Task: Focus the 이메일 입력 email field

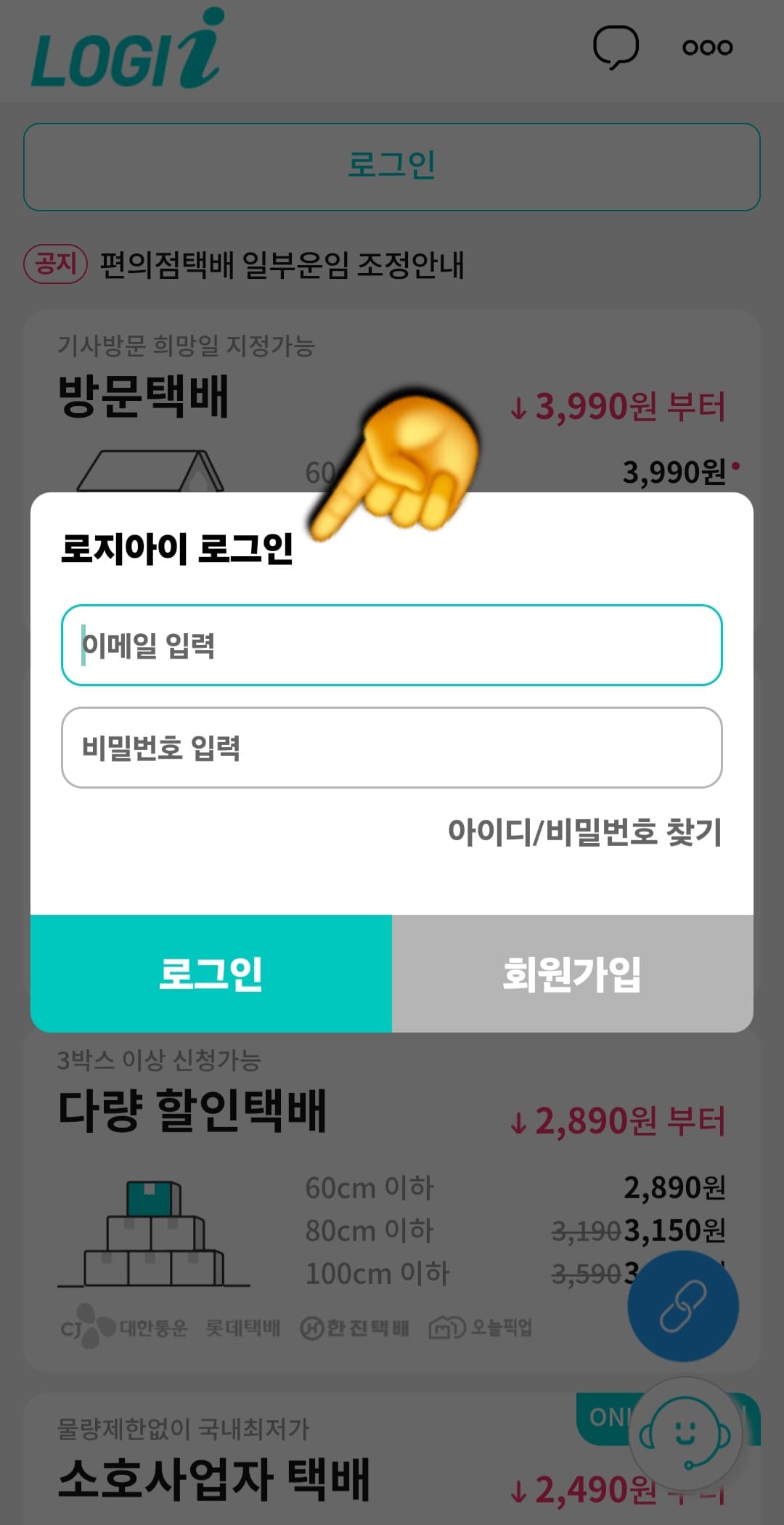Action: pyautogui.click(x=392, y=646)
